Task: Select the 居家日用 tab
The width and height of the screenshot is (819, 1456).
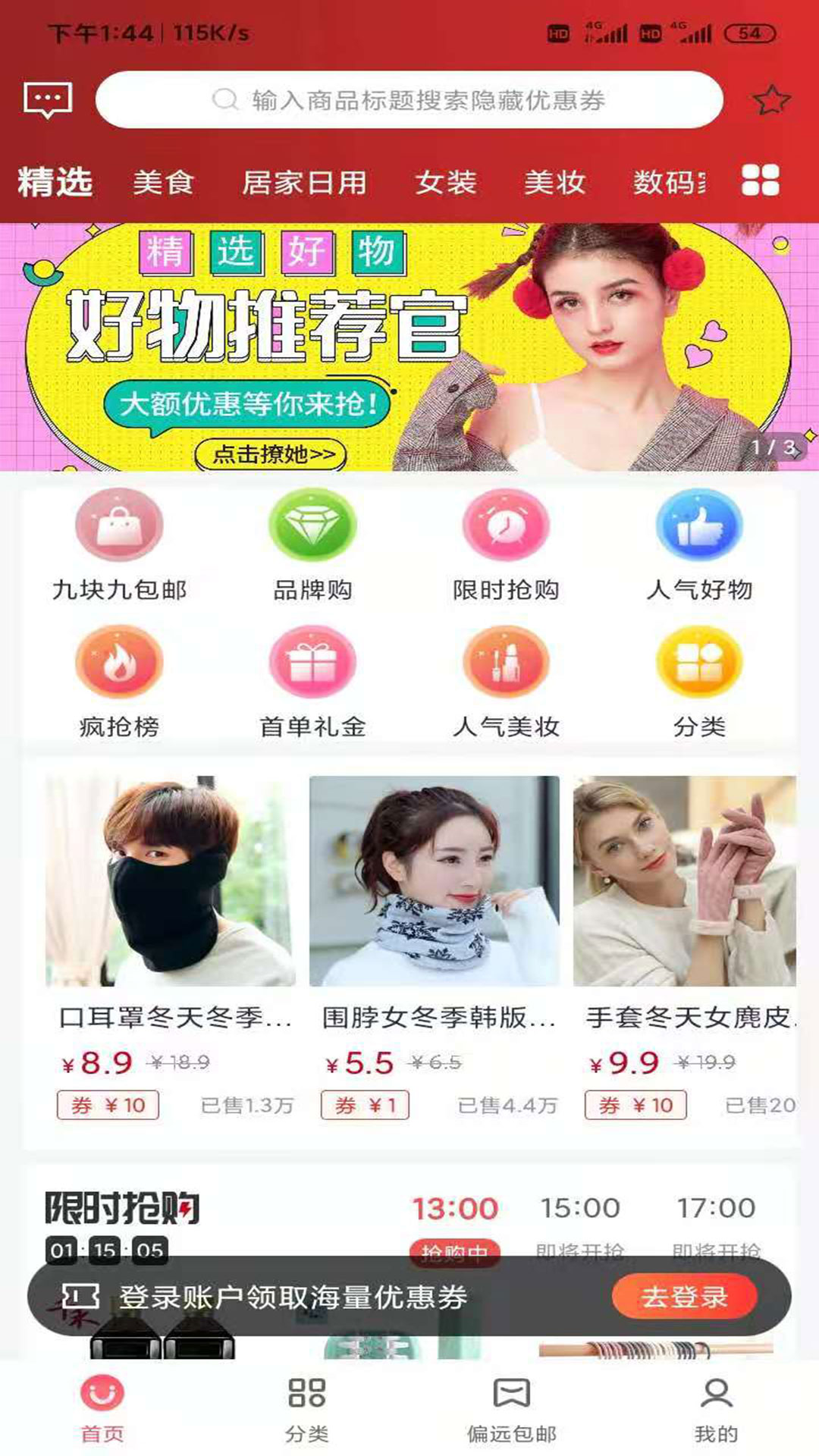Action: coord(304,183)
